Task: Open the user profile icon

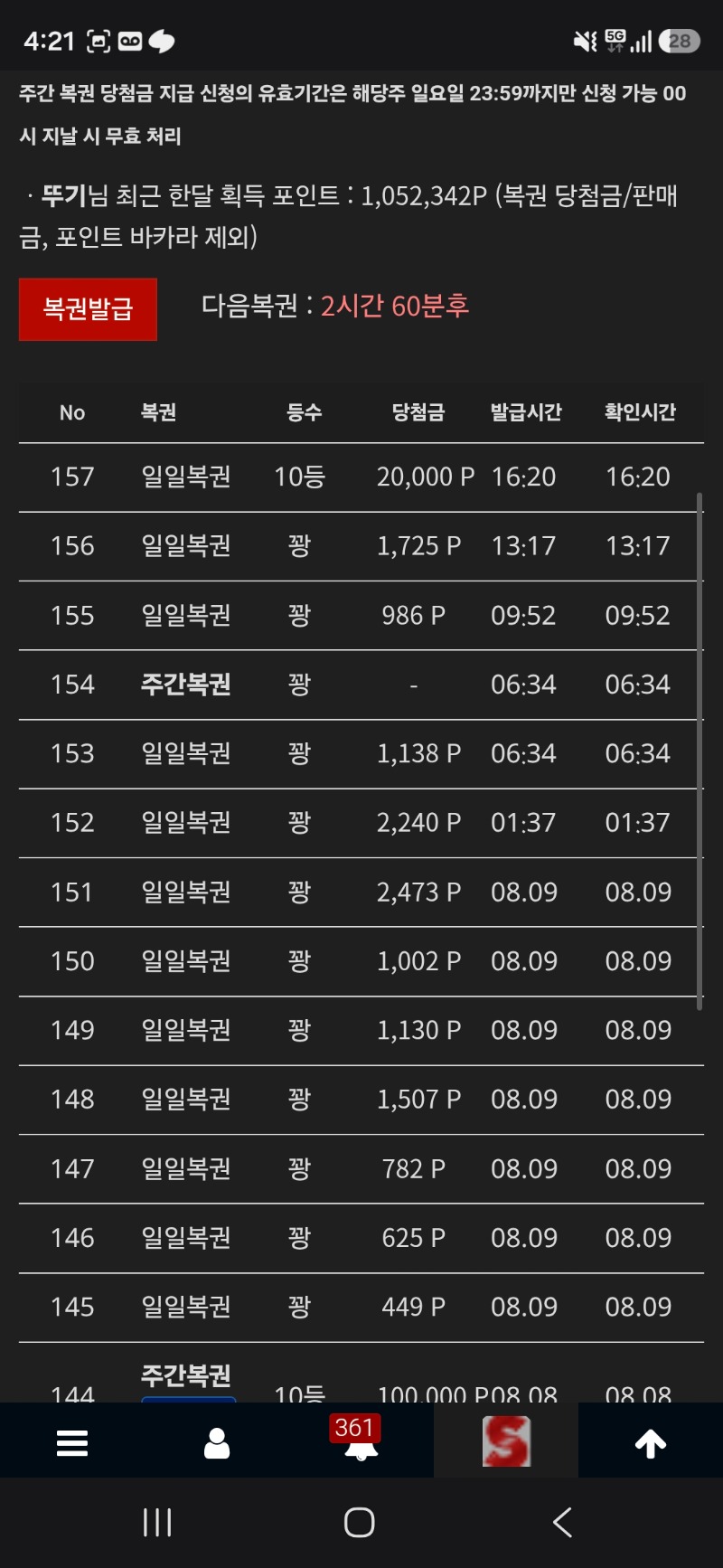Action: (217, 1443)
